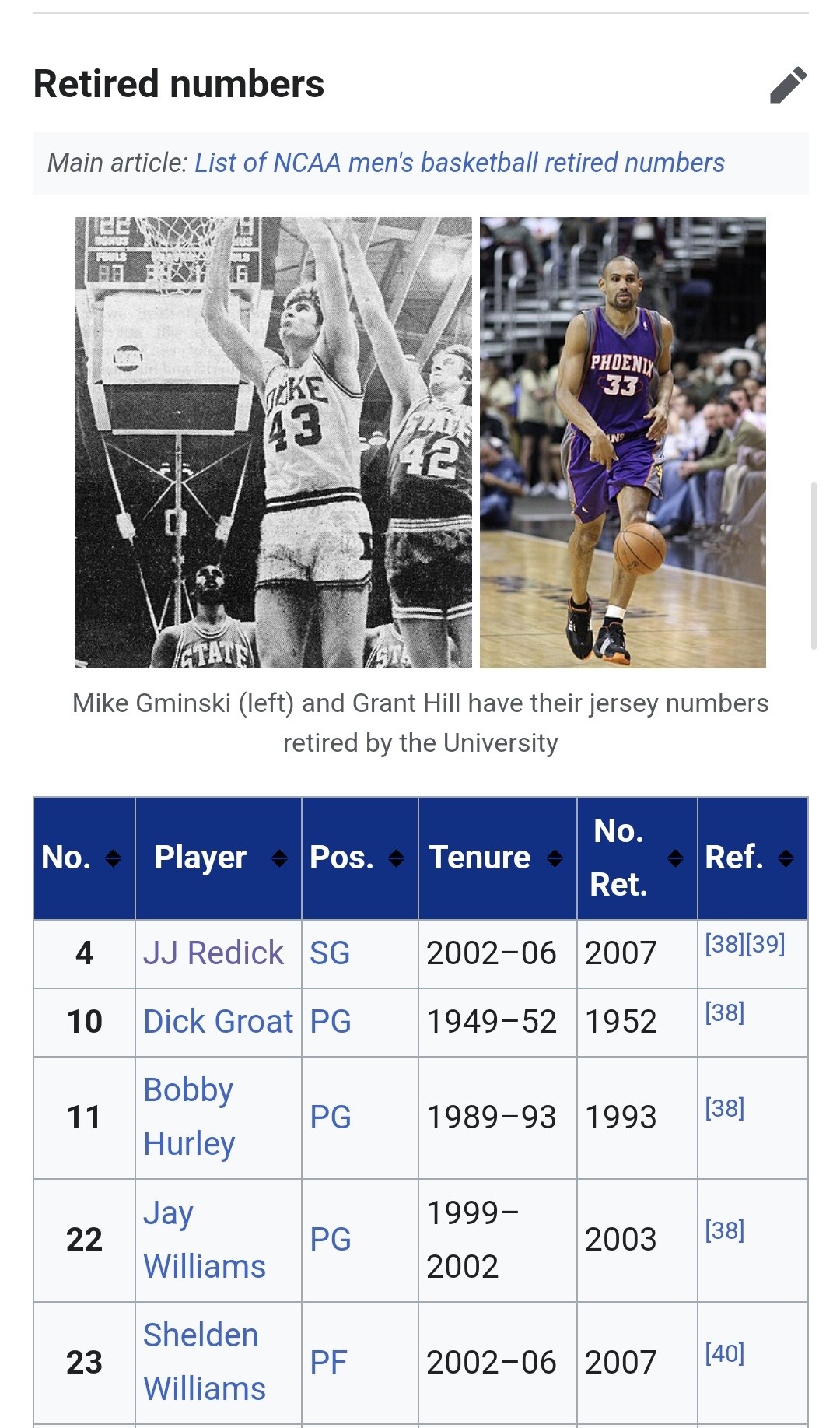Open the PF position link
Viewport: 840px width, 1428px height.
(x=328, y=1363)
